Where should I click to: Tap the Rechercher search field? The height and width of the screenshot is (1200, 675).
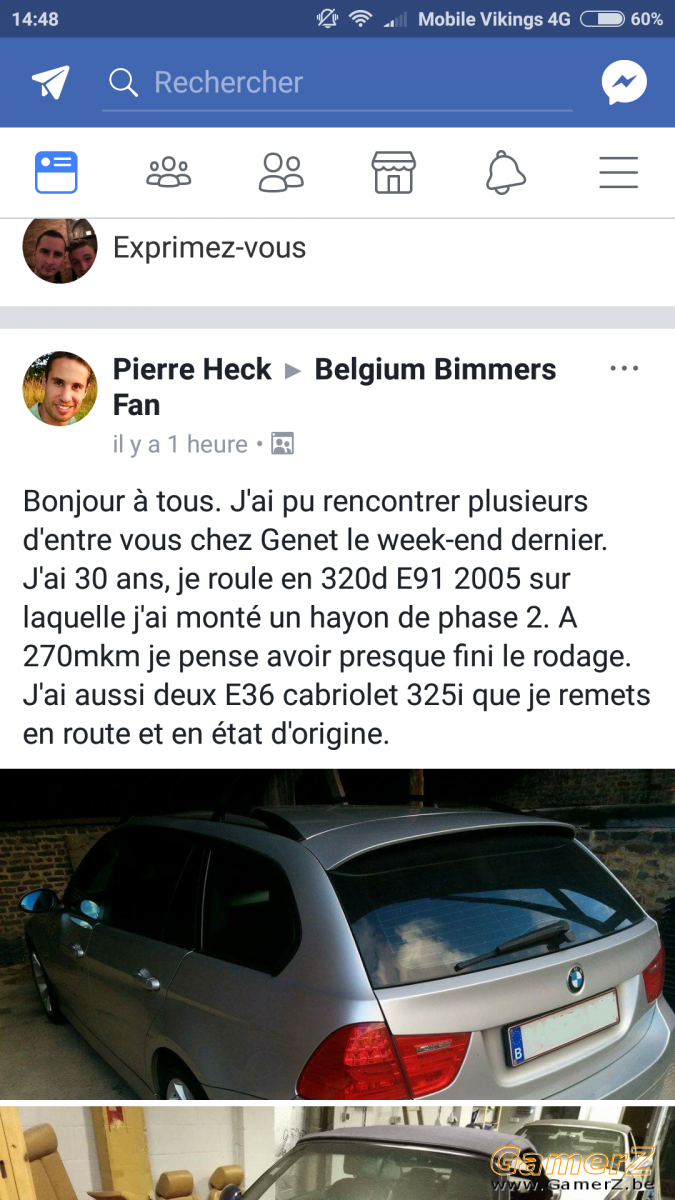point(337,83)
